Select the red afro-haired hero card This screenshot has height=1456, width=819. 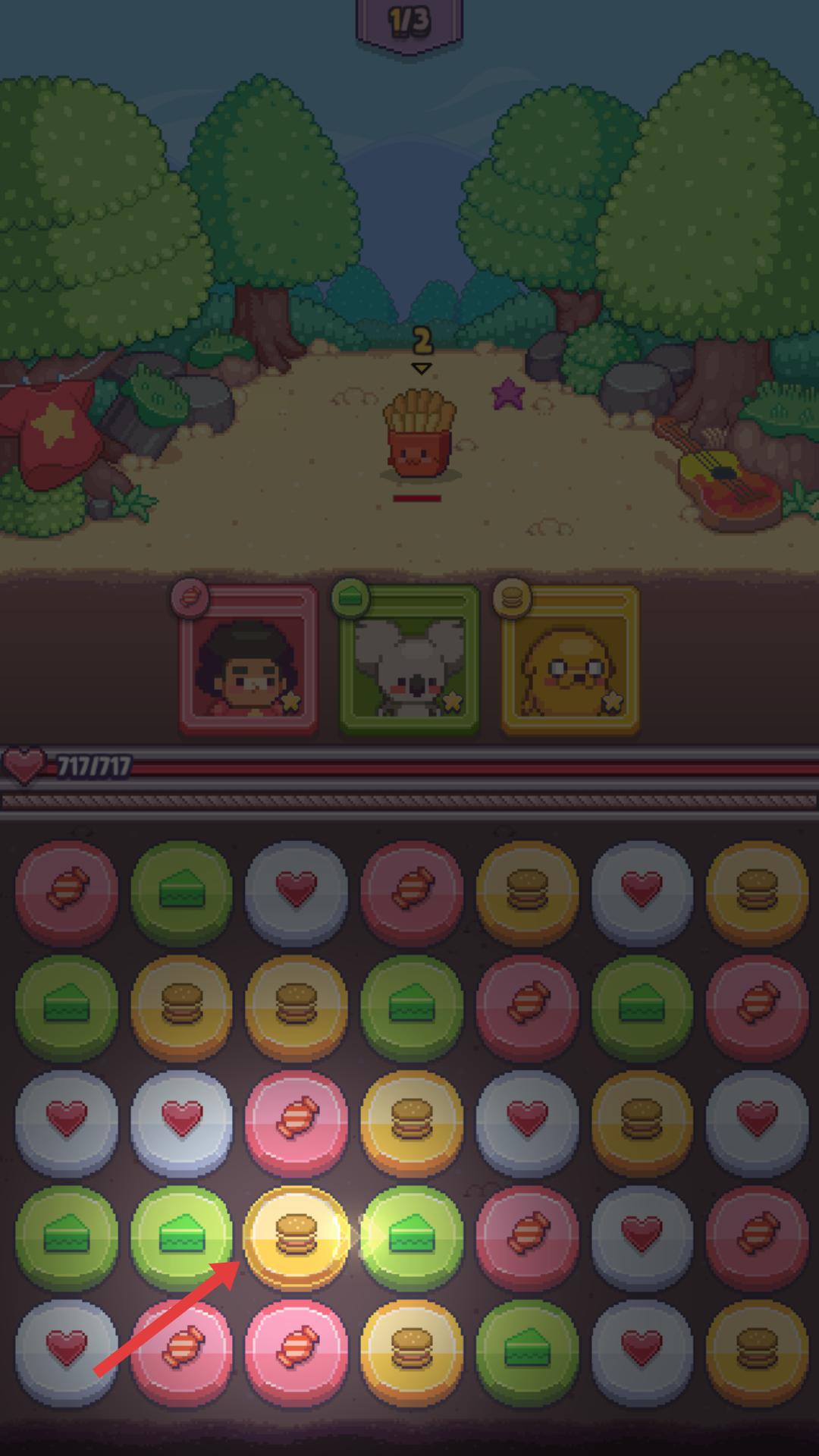click(x=248, y=661)
